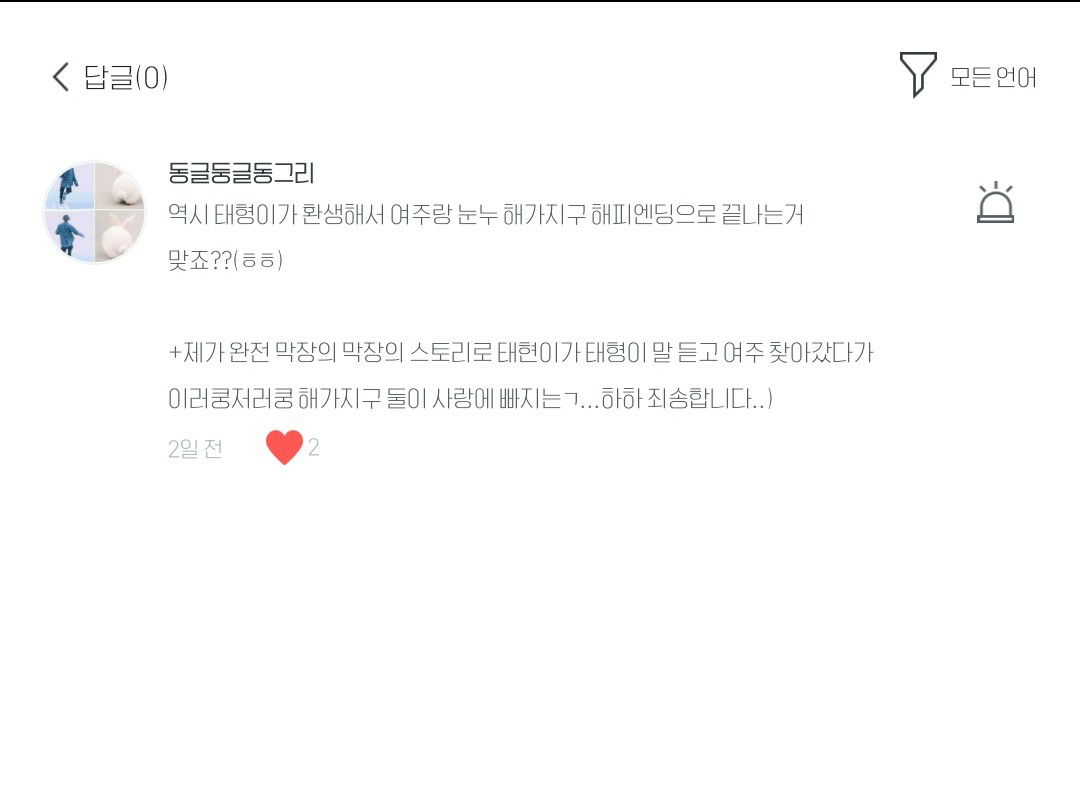
Task: Report the comment with the siren icon
Action: (x=995, y=202)
